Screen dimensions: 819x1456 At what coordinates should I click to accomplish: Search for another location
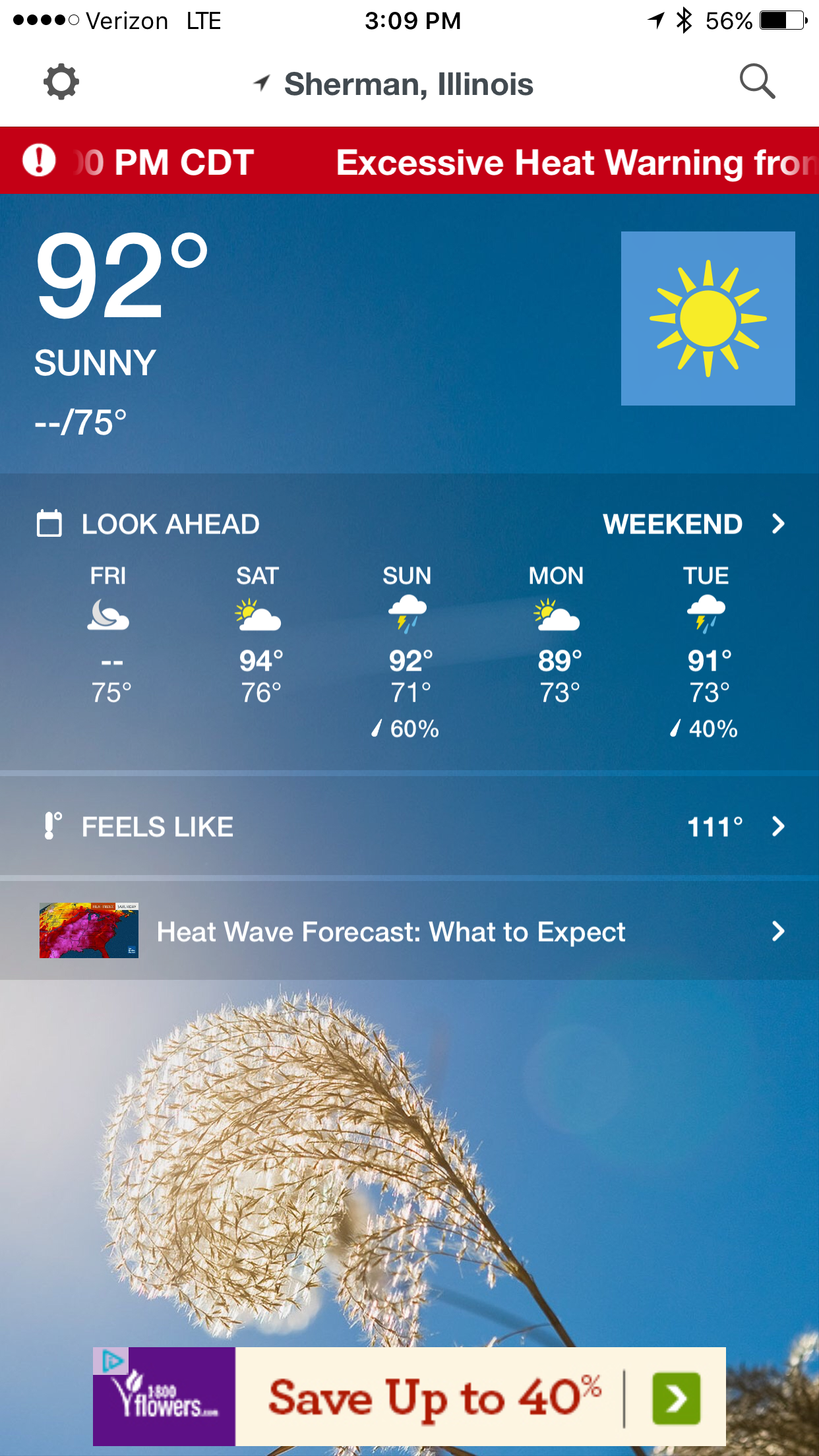[756, 82]
